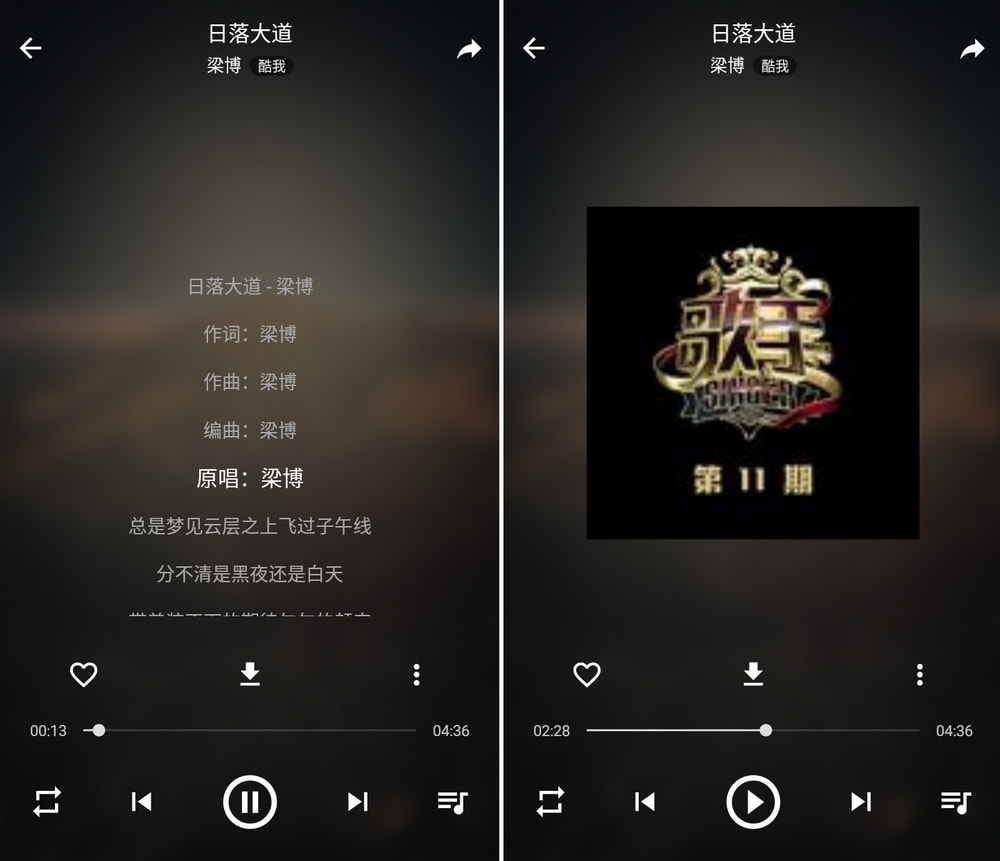This screenshot has height=861, width=1000.
Task: Change repeat mode on the lyrics screen
Action: [x=47, y=801]
